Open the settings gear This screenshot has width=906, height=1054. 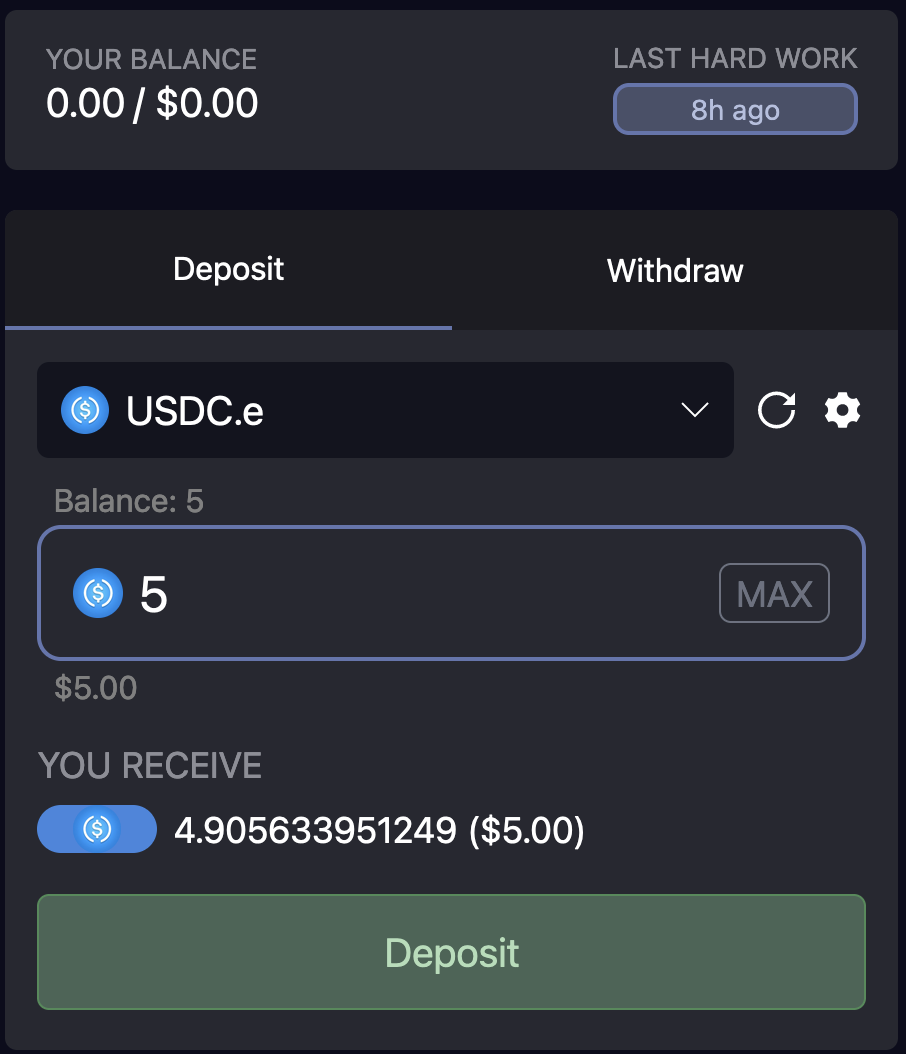tap(842, 410)
